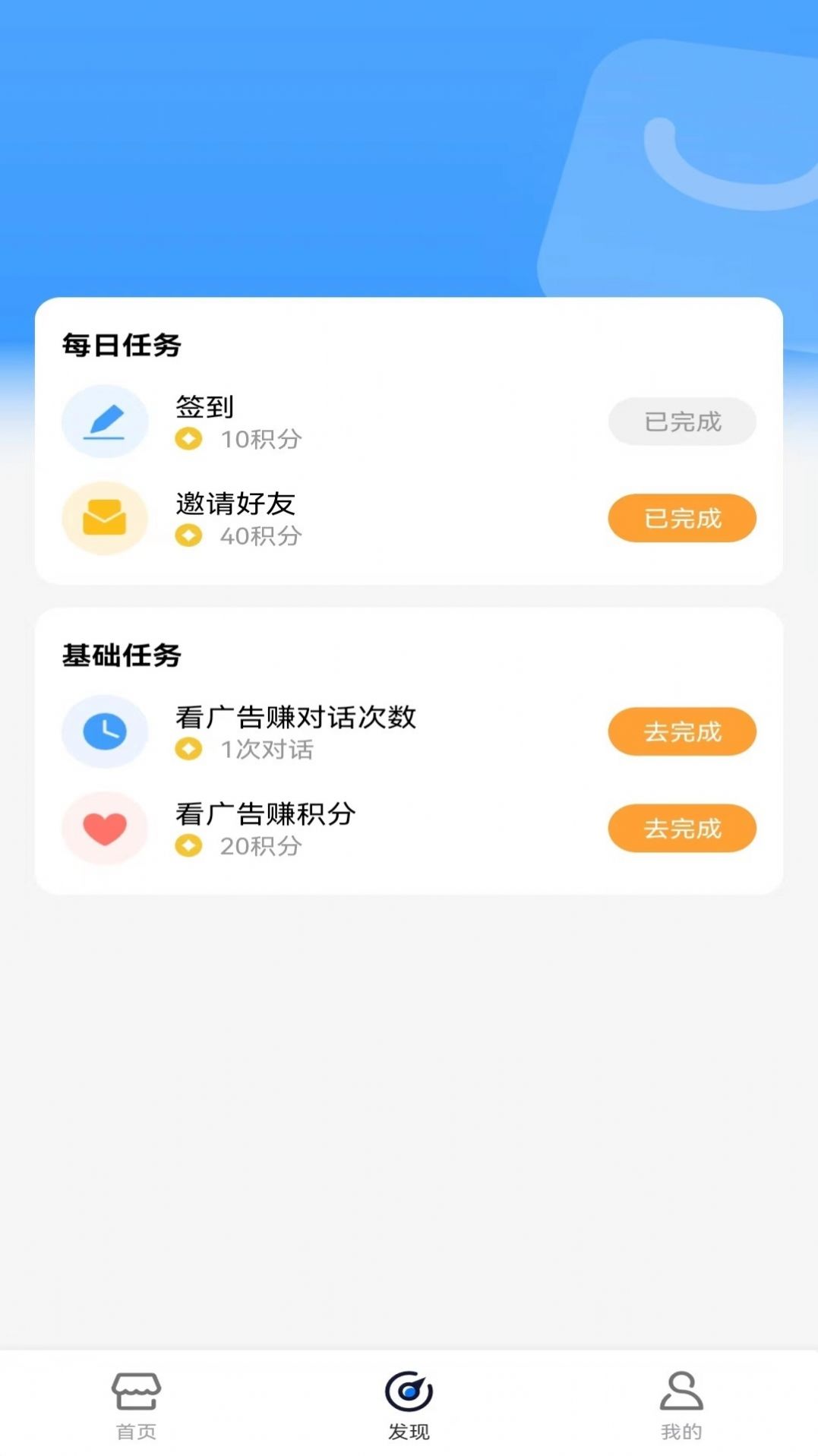Tap the red heart icon for 看广告赚积分
818x1456 pixels.
(105, 828)
